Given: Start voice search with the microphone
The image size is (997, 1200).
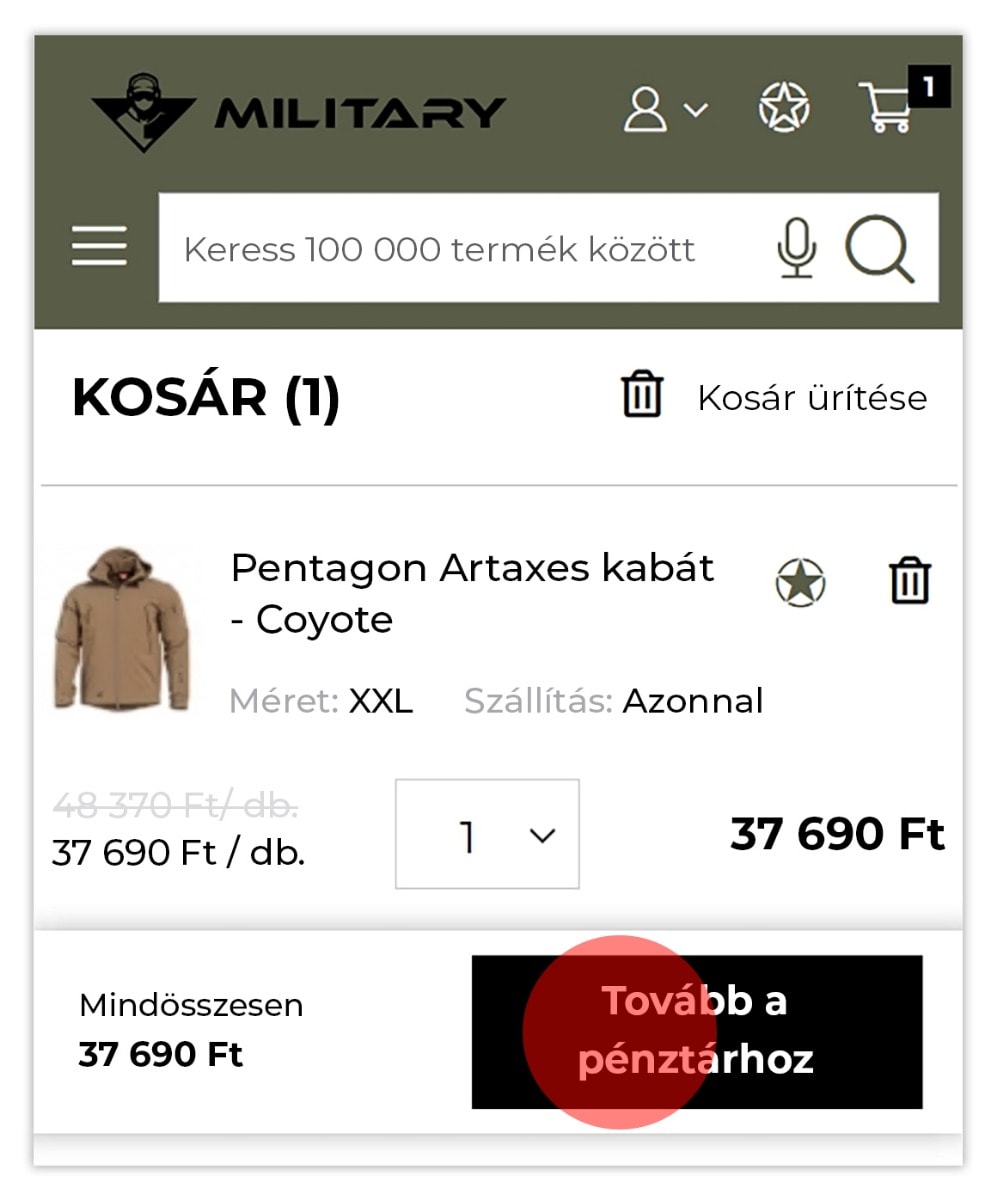Looking at the screenshot, I should (x=796, y=249).
